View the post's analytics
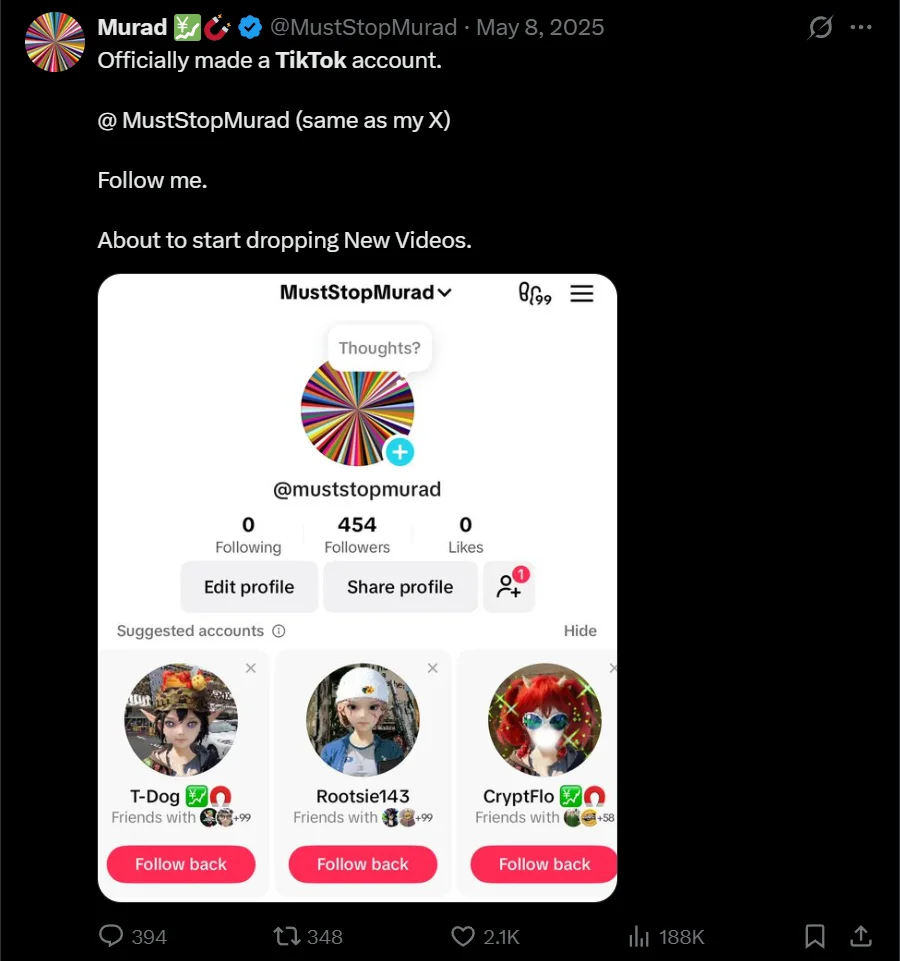This screenshot has height=961, width=900. tap(639, 936)
